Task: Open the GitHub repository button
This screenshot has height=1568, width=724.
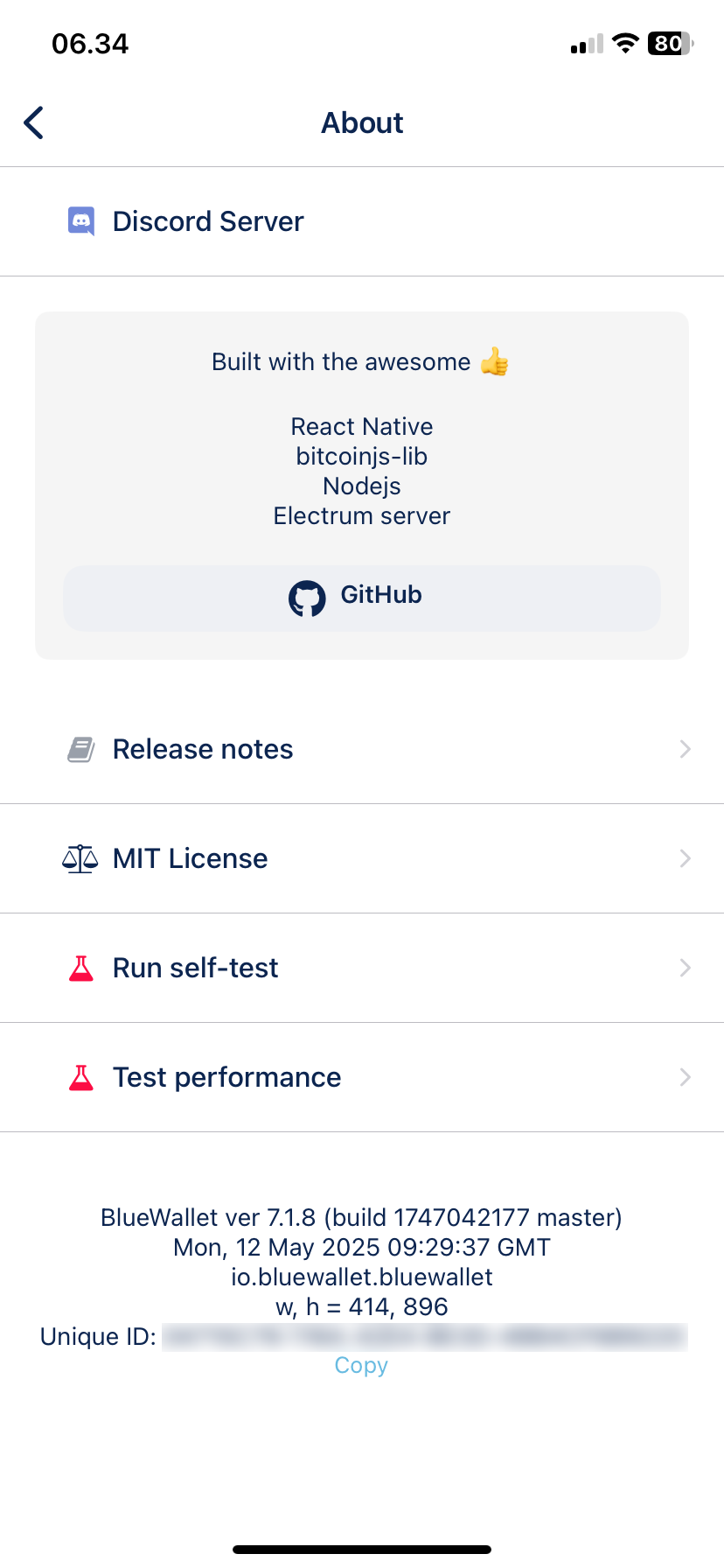Action: pyautogui.click(x=362, y=598)
